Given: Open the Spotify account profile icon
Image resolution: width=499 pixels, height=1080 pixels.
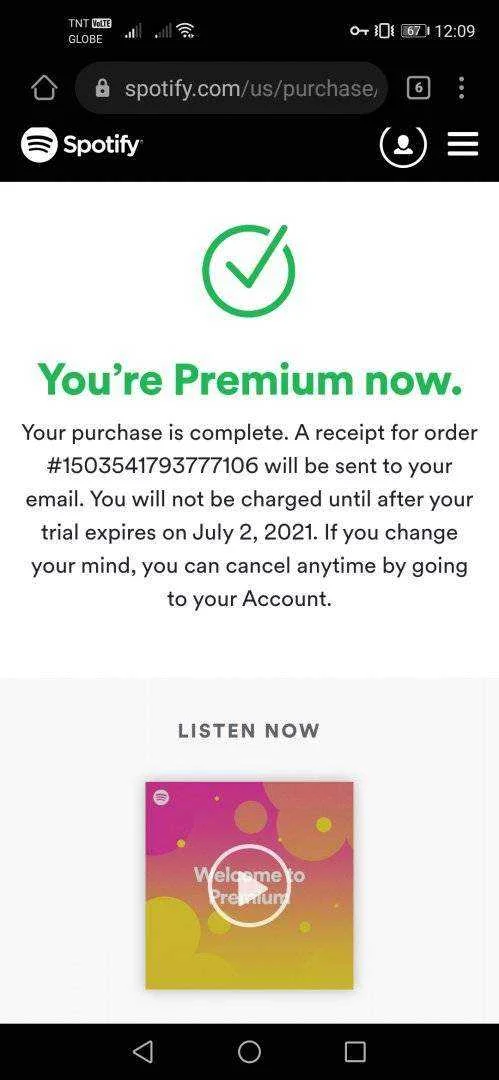Looking at the screenshot, I should click(404, 145).
